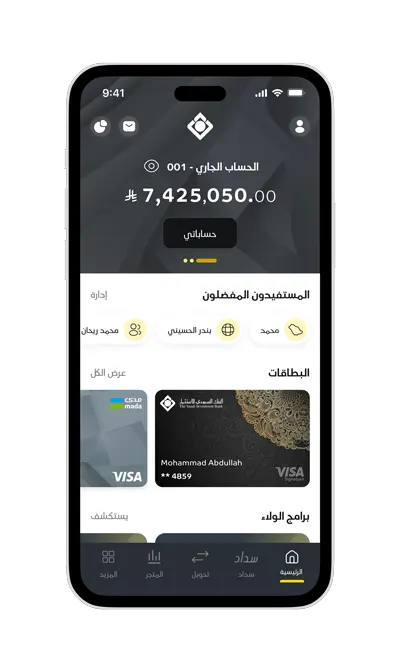Image resolution: width=400 pixels, height=672 pixels.
Task: Tap عرض الكل to view all cards
Action: 108,373
